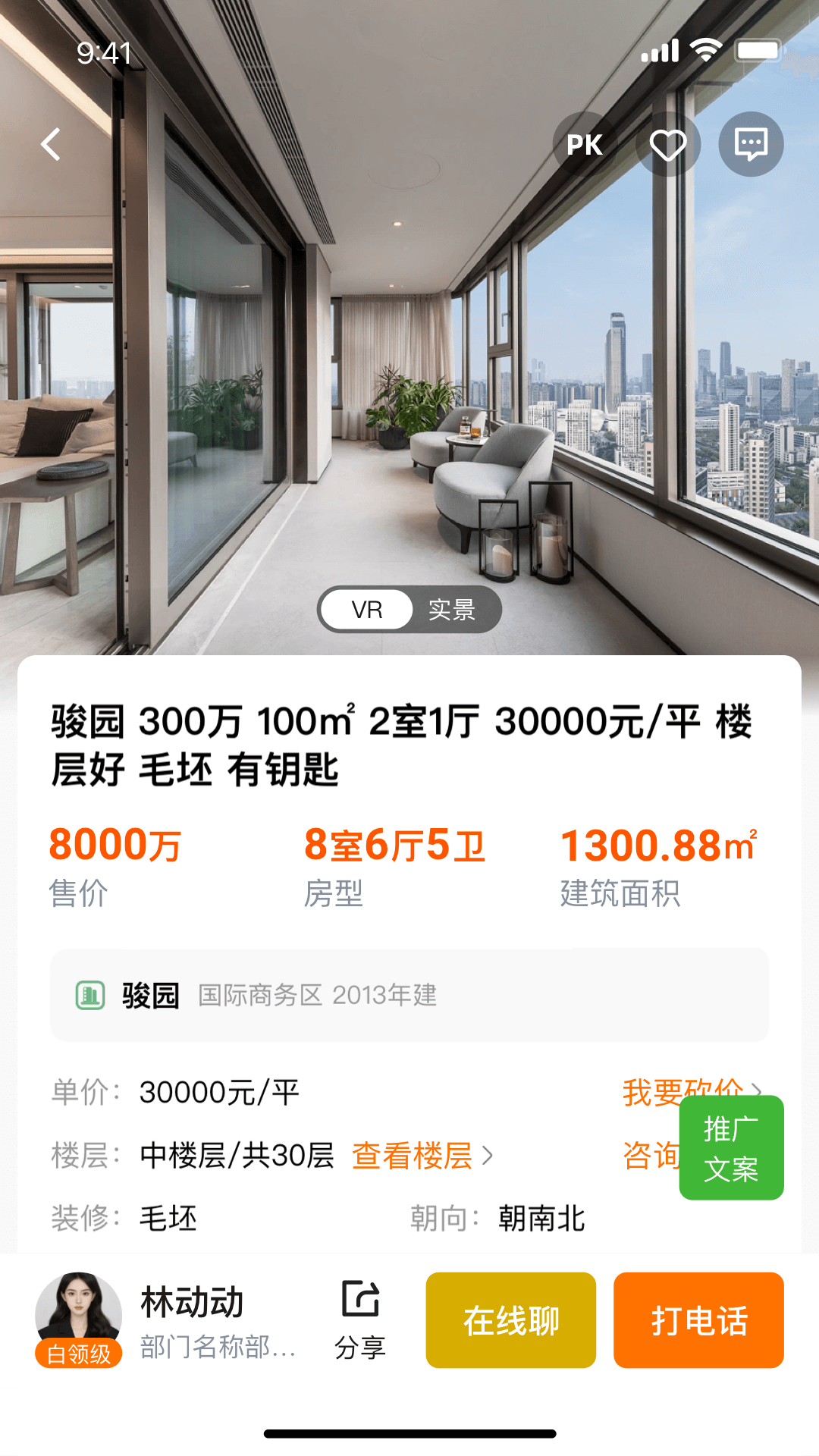Call the agent with 打电话
819x1456 pixels.
[698, 1320]
